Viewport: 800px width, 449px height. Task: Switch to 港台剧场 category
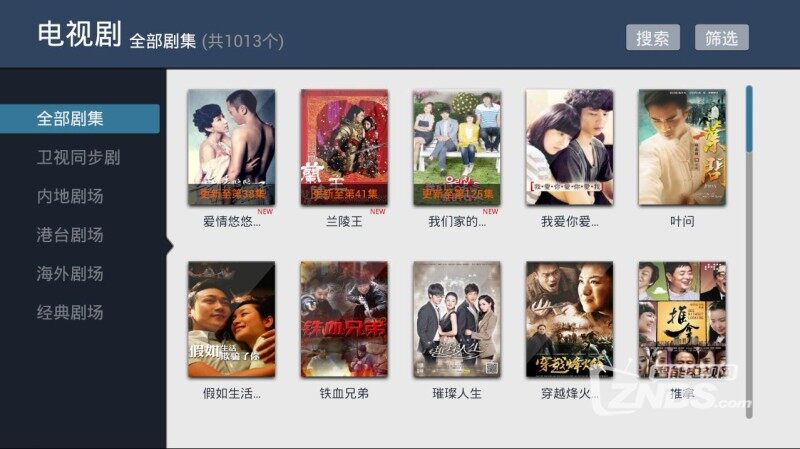70,235
